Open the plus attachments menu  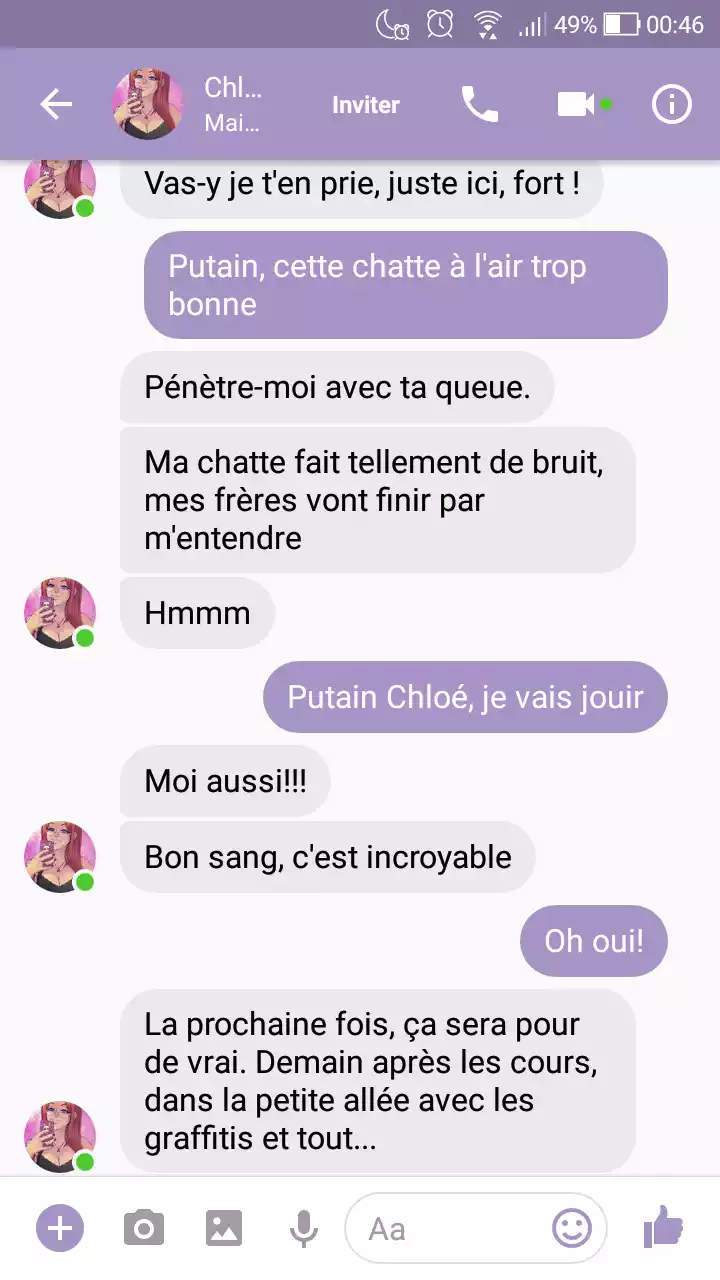(x=60, y=1228)
